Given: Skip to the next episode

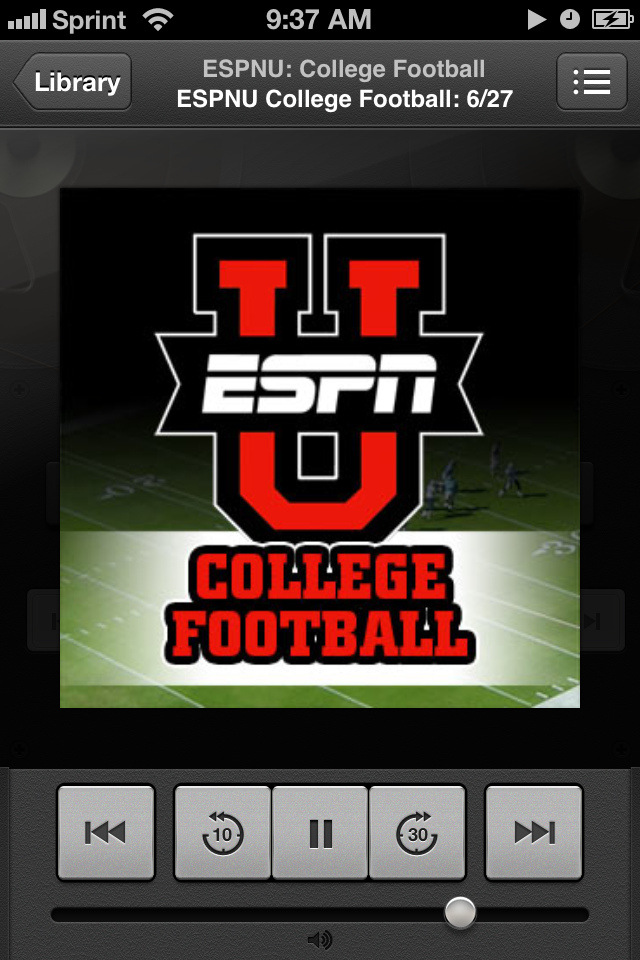Looking at the screenshot, I should click(533, 832).
